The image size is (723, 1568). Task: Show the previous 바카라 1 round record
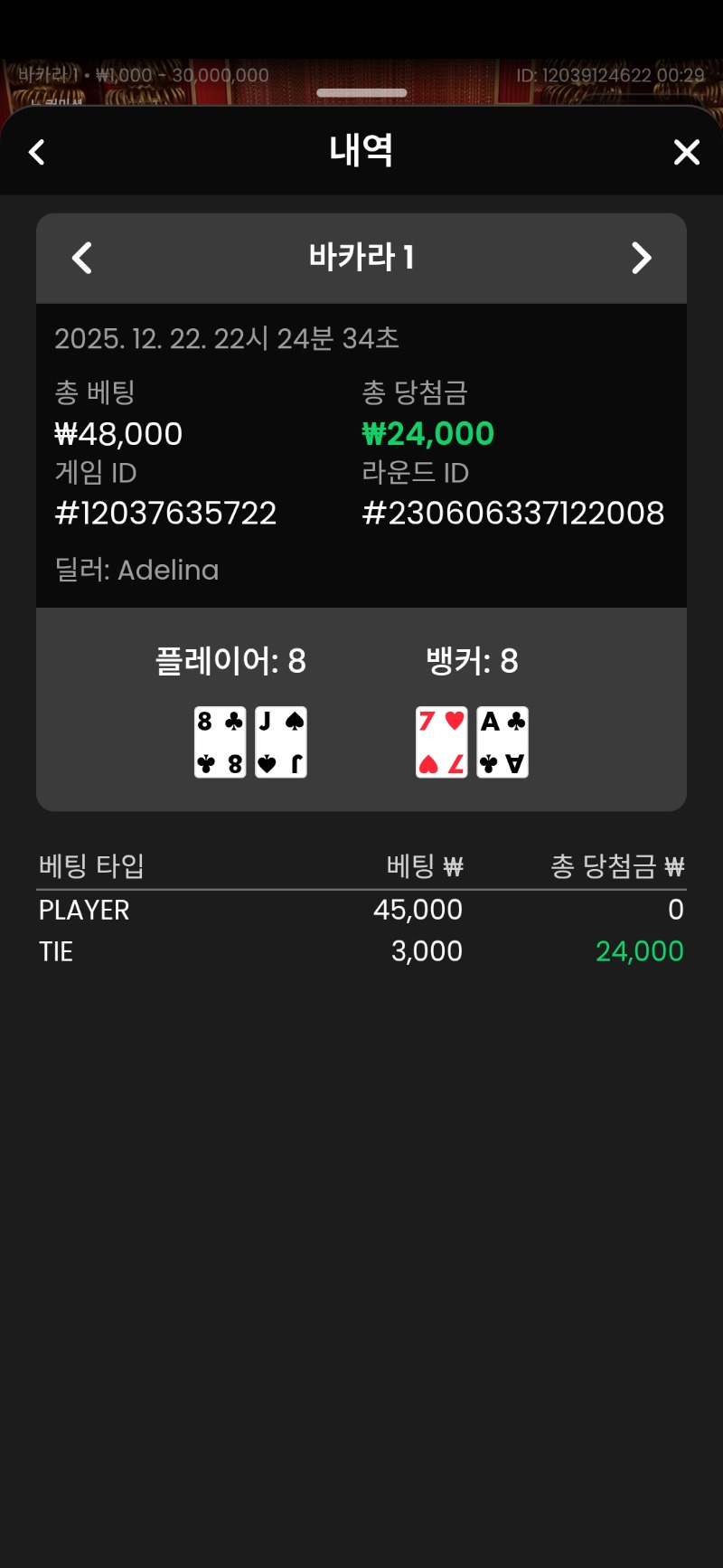click(x=82, y=258)
